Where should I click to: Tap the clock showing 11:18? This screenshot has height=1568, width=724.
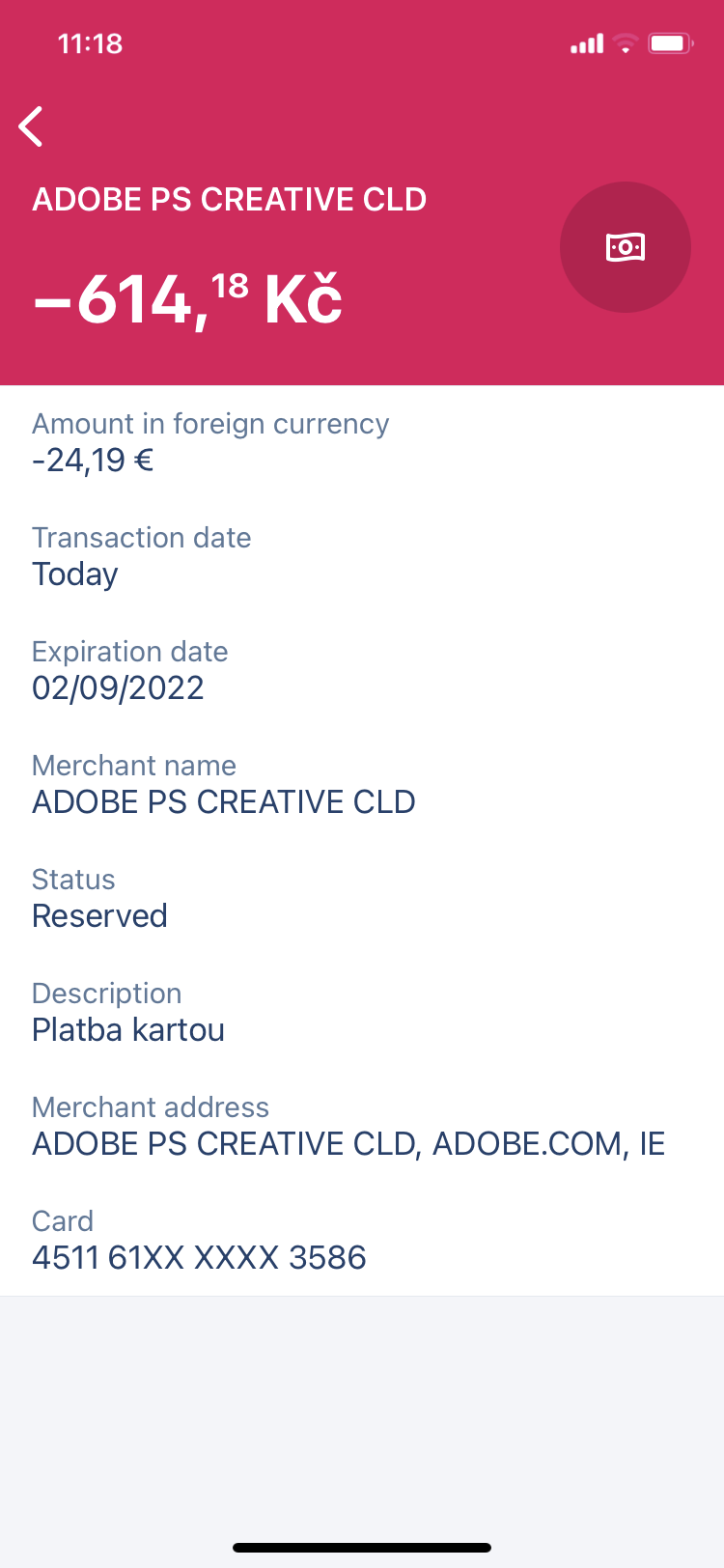(x=91, y=43)
